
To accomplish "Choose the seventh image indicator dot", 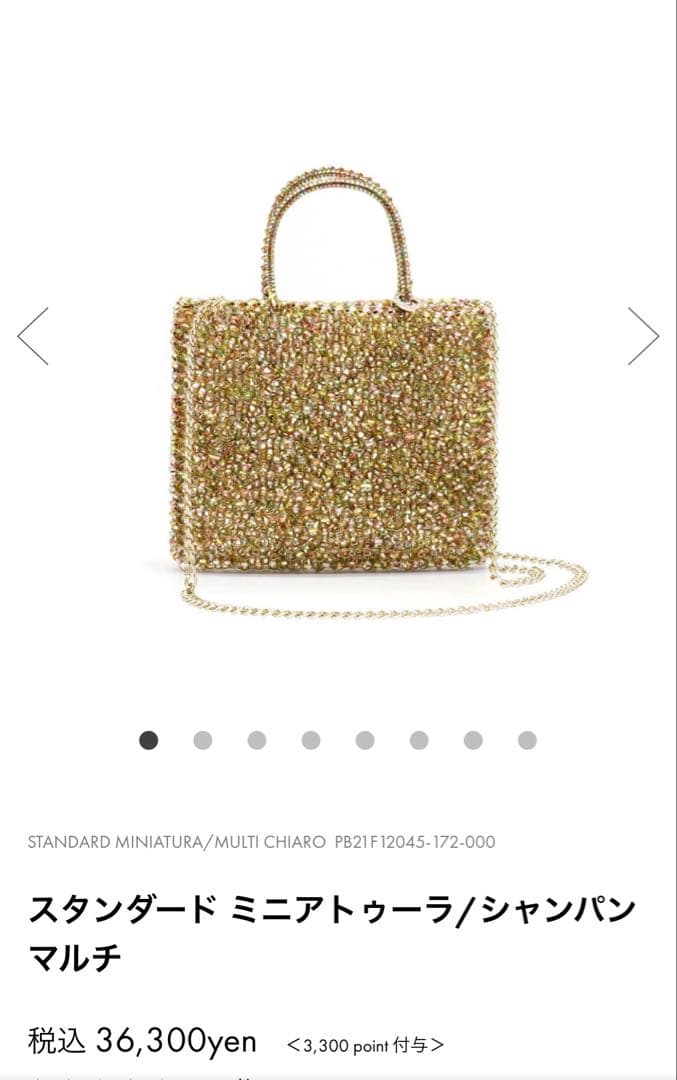I will pyautogui.click(x=473, y=740).
